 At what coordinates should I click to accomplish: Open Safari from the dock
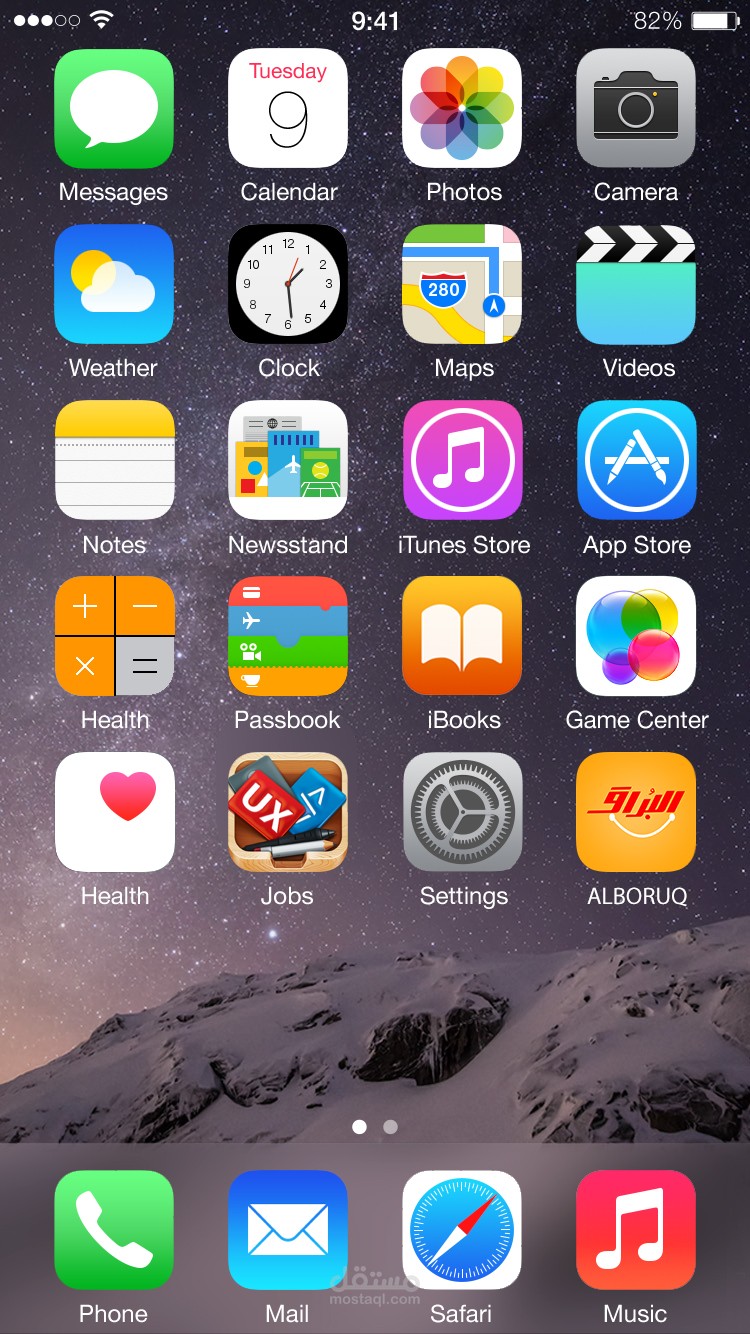[x=462, y=1231]
